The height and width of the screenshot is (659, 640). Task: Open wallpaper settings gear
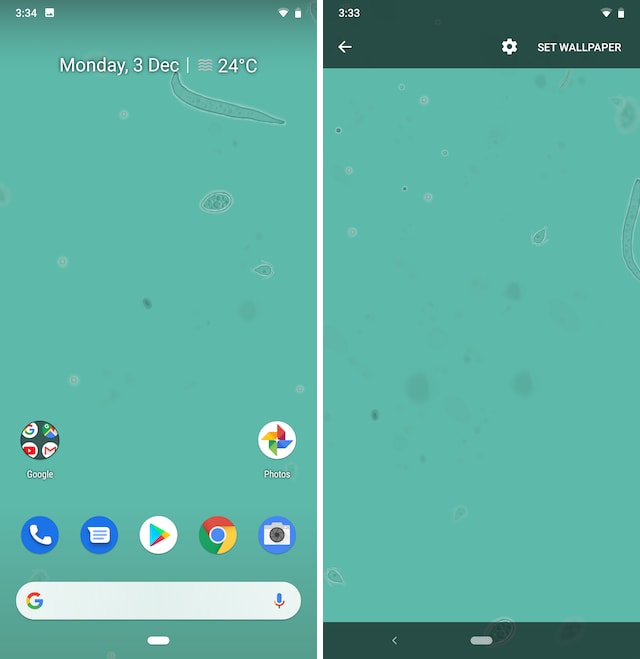pos(509,47)
